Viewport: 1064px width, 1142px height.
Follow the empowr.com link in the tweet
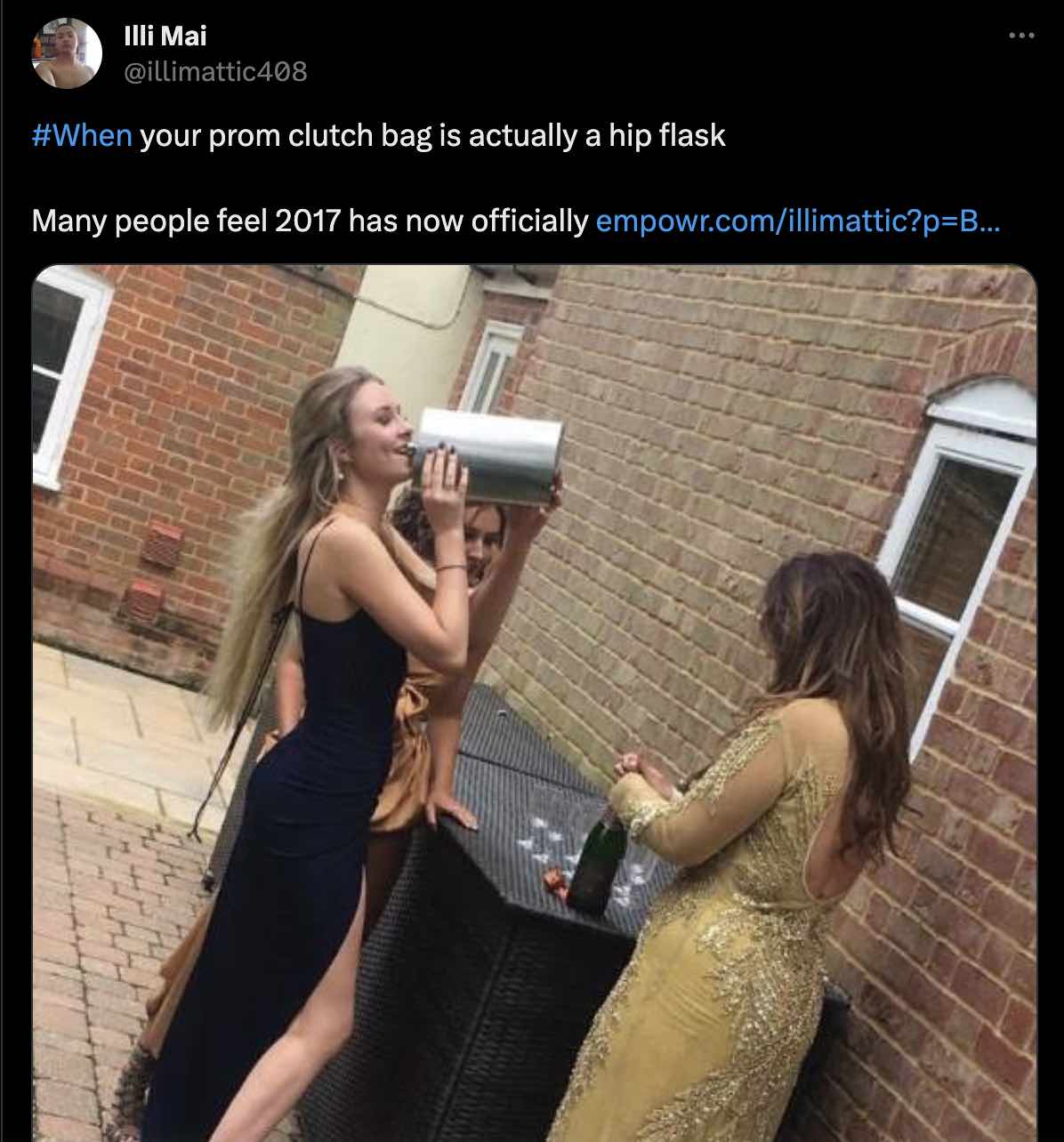click(x=797, y=220)
